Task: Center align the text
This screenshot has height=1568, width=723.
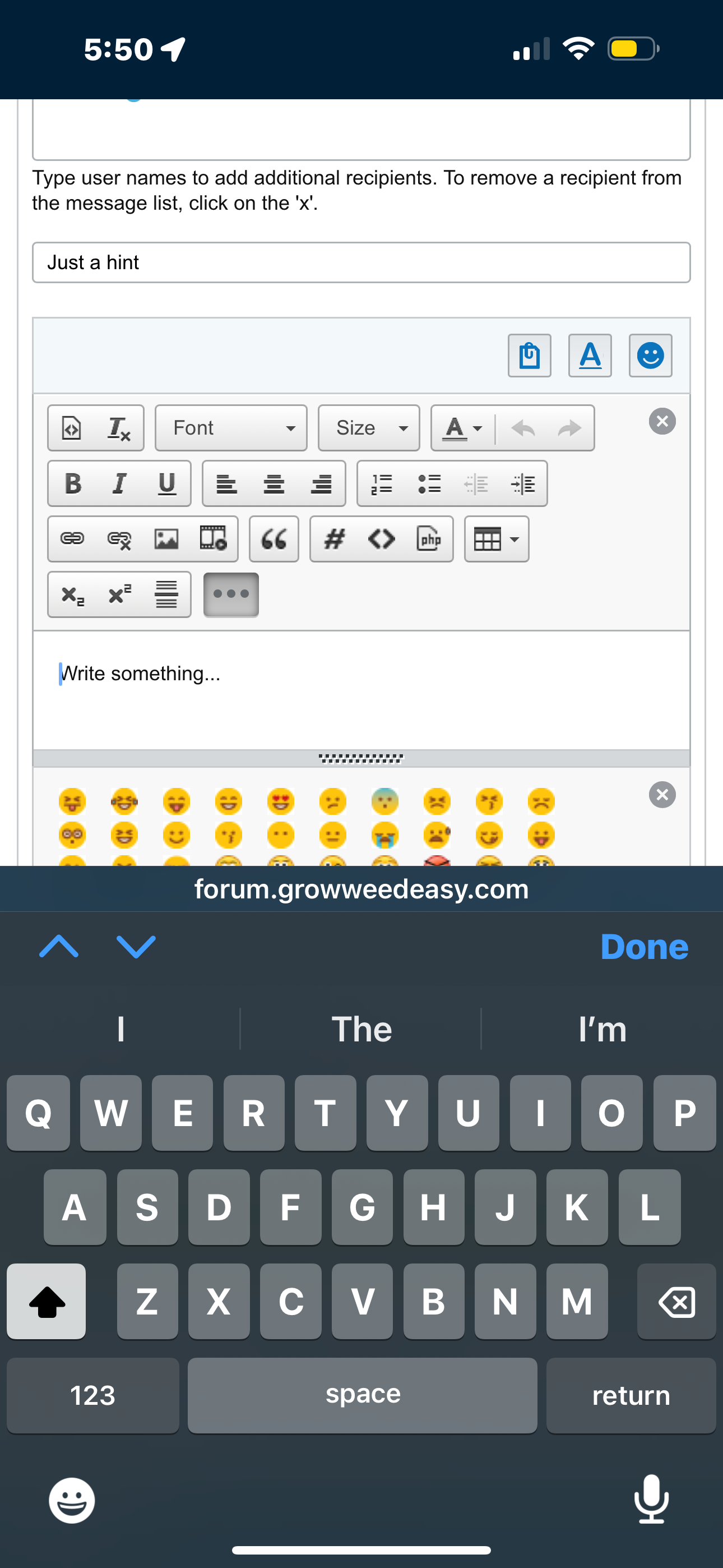Action: point(274,484)
